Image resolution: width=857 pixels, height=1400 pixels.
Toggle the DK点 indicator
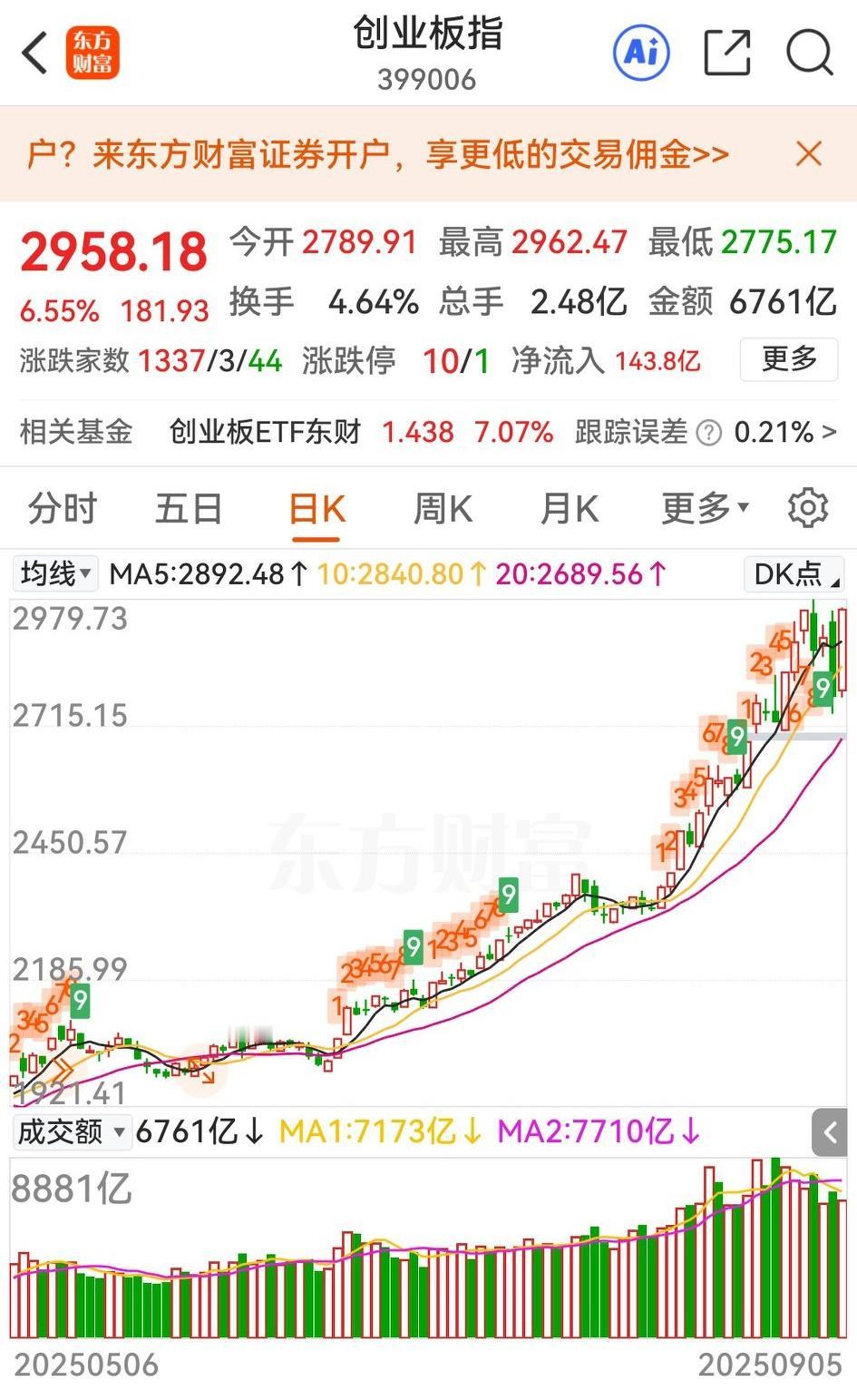click(x=794, y=573)
